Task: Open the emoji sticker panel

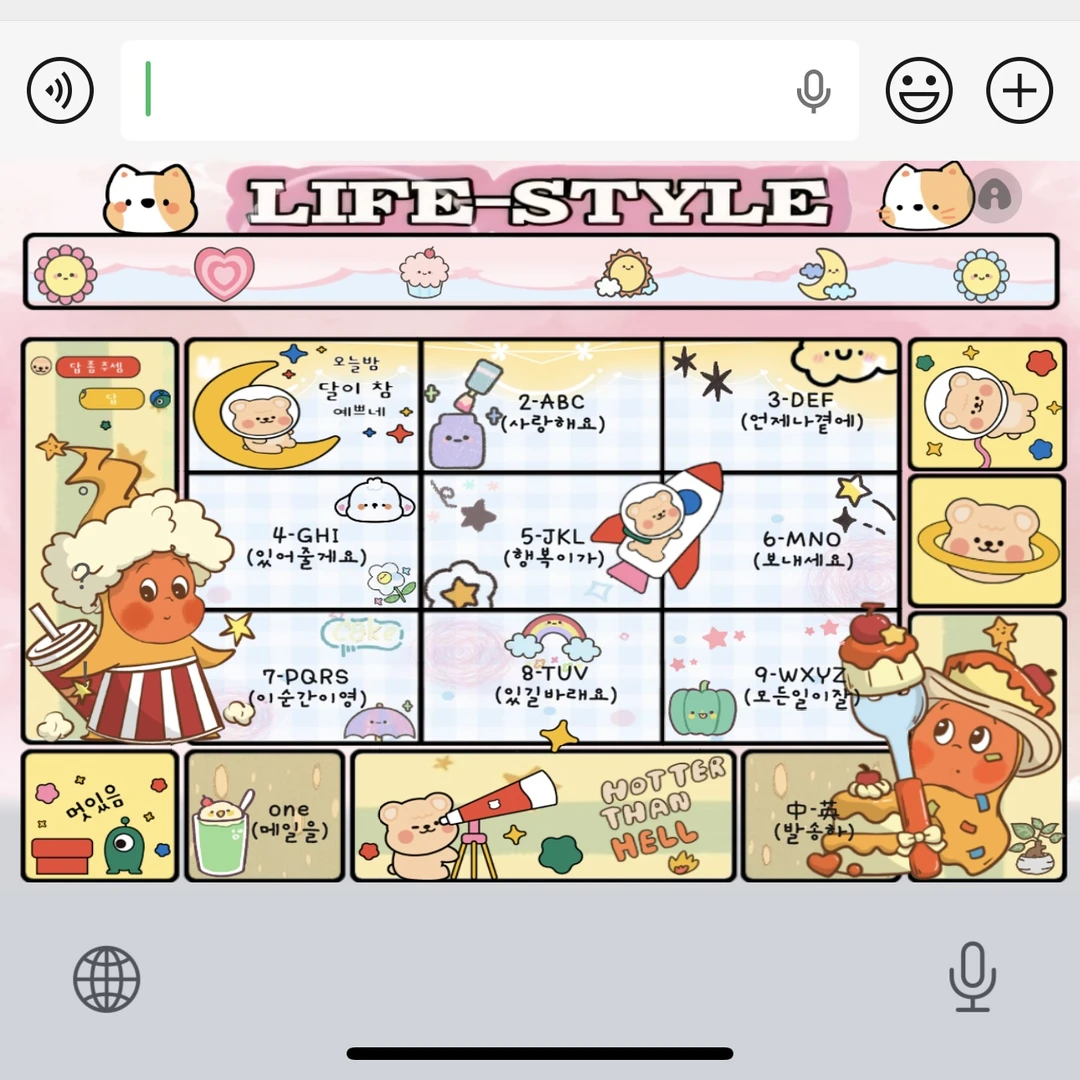Action: [919, 90]
